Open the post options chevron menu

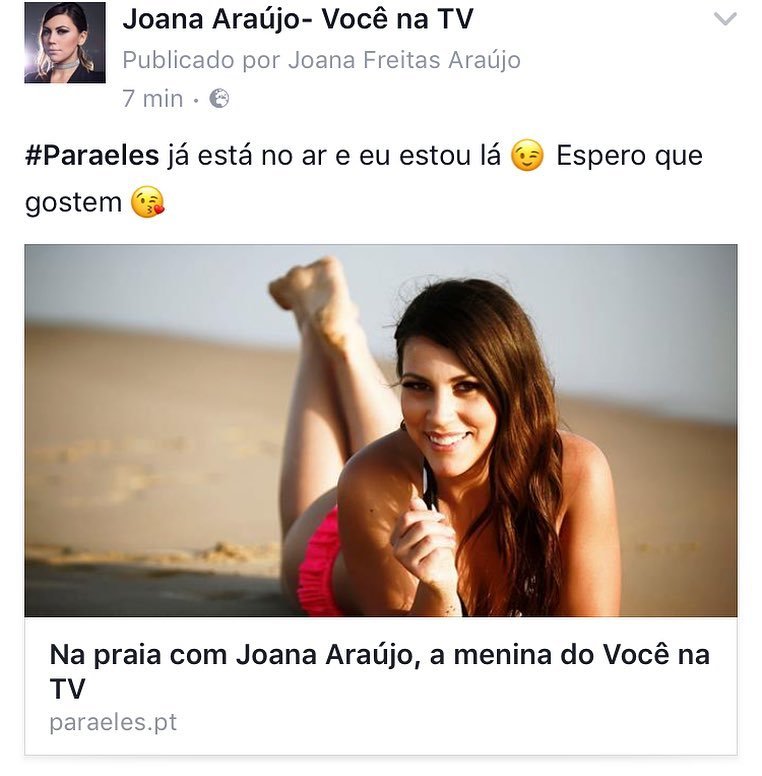726,19
